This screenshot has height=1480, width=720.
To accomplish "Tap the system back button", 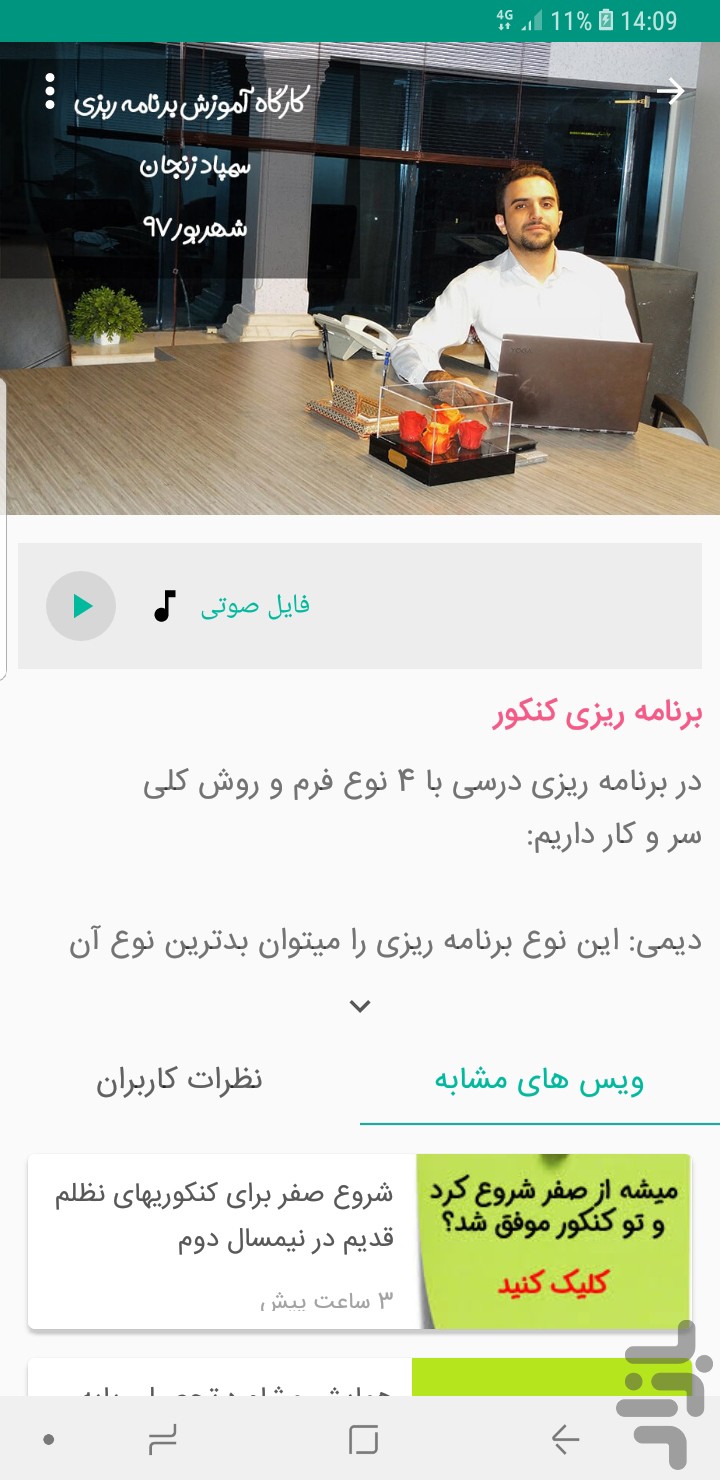I will coord(565,1439).
